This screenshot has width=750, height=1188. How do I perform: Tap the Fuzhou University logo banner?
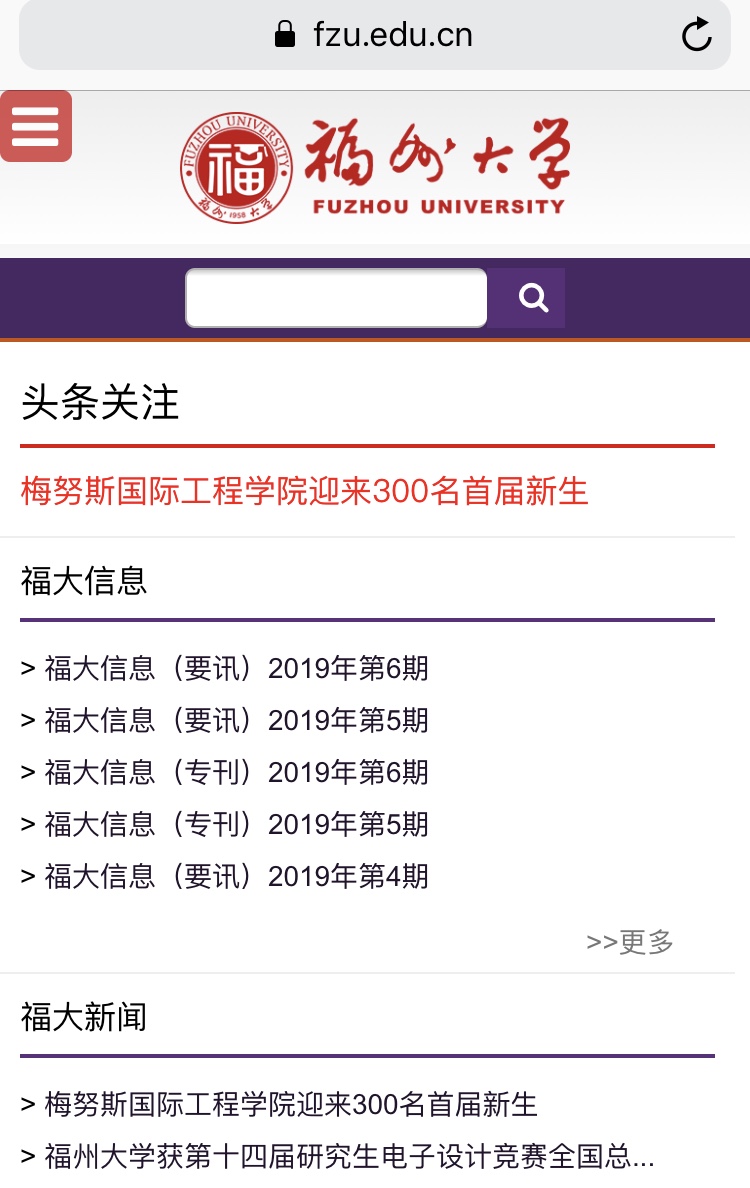click(375, 166)
